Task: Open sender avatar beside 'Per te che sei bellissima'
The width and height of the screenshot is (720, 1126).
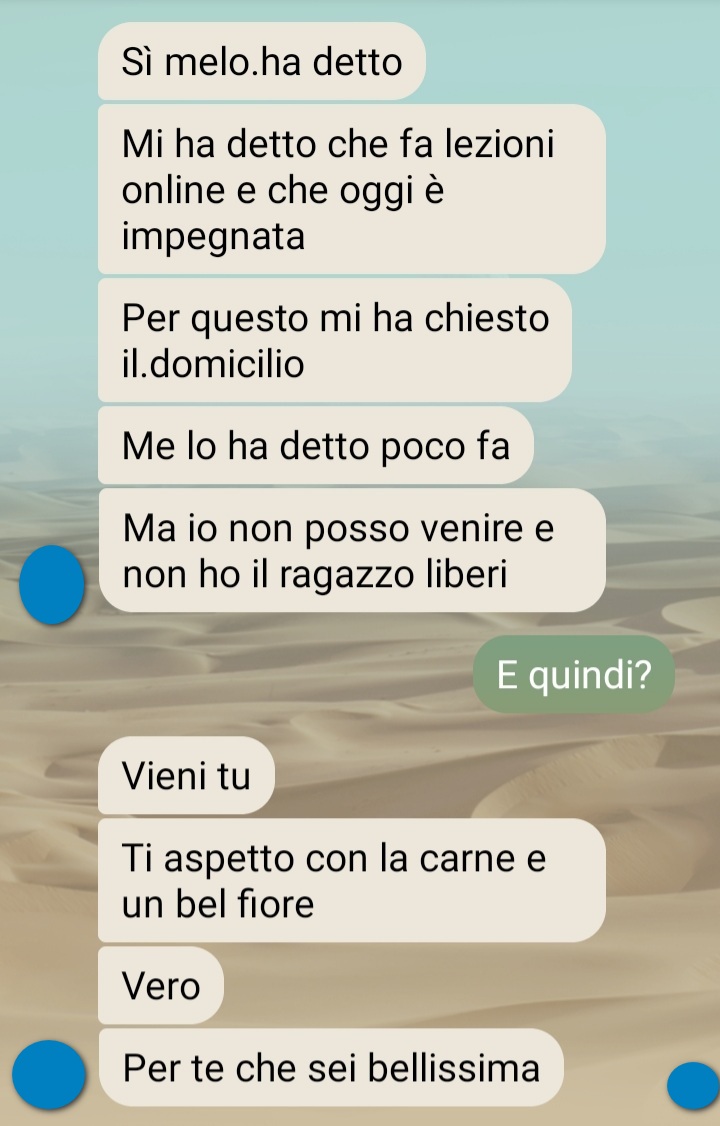Action: [x=49, y=1074]
